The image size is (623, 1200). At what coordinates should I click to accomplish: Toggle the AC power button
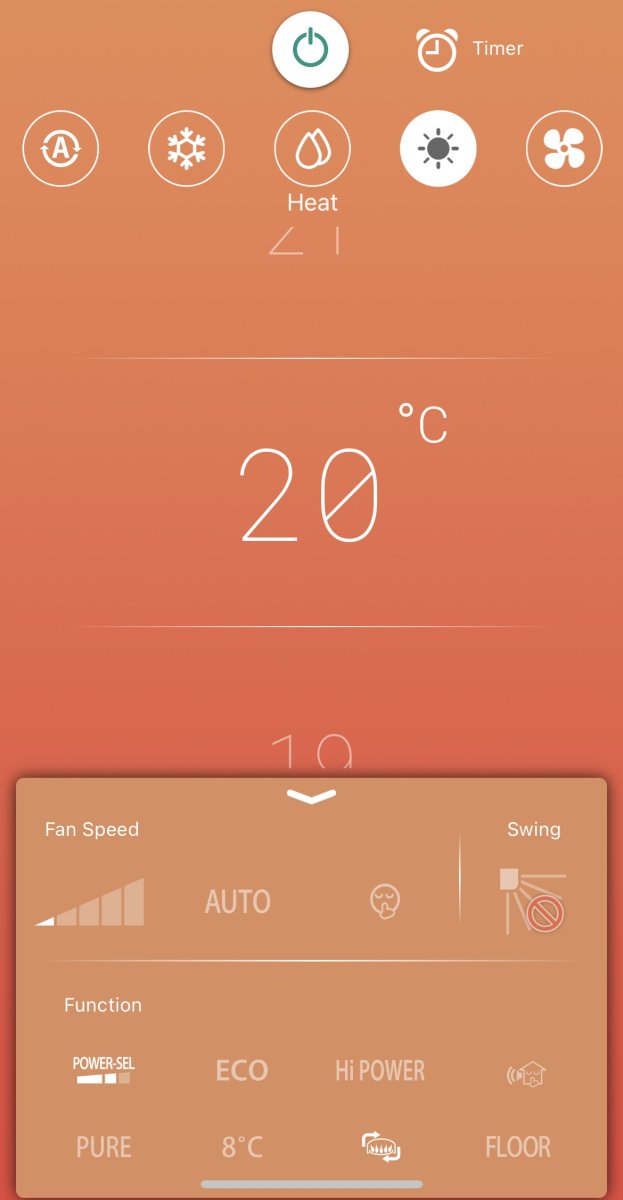(x=310, y=49)
